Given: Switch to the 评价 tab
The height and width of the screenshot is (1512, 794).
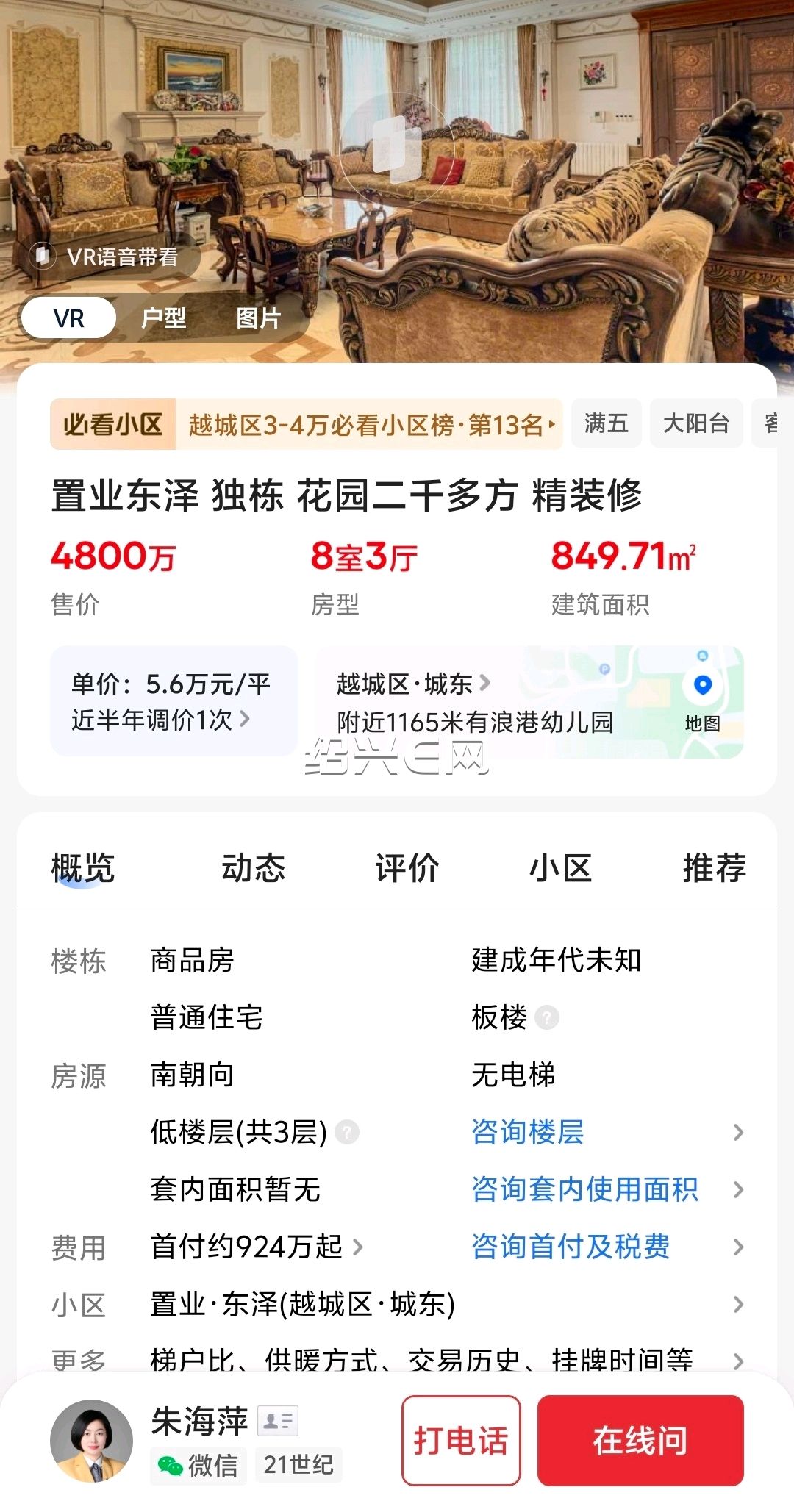Looking at the screenshot, I should [407, 868].
